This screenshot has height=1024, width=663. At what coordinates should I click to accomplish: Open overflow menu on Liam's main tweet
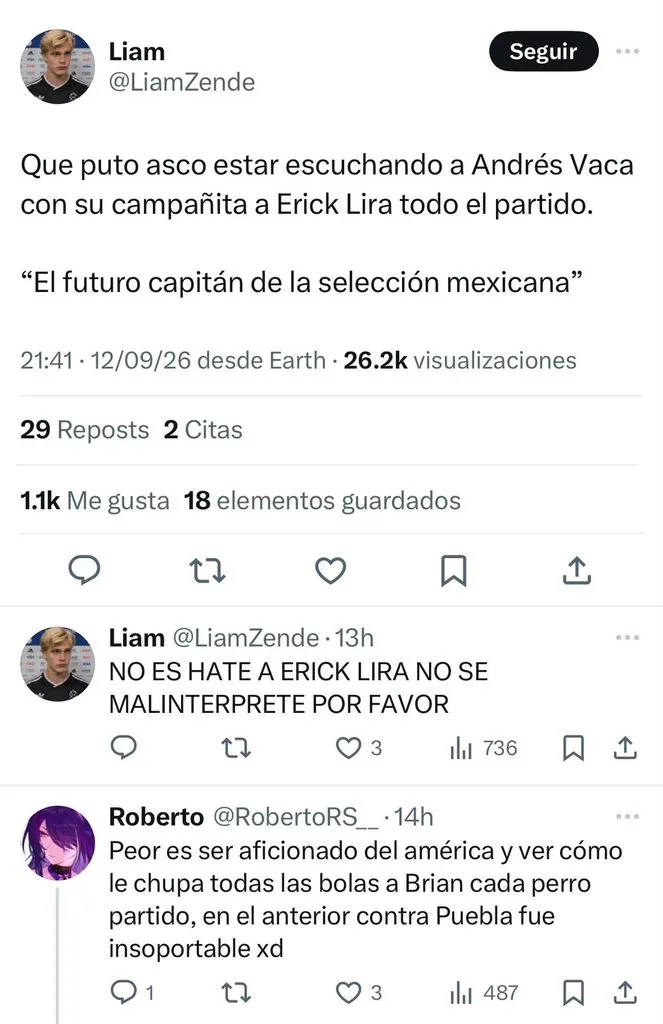(x=627, y=51)
